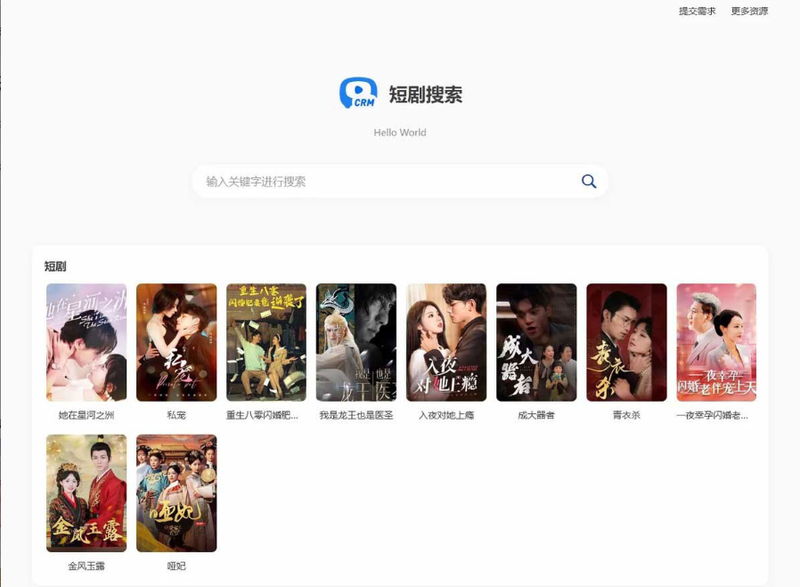This screenshot has width=800, height=587.
Task: Choose the 成大器者 drama tile
Action: [x=536, y=343]
